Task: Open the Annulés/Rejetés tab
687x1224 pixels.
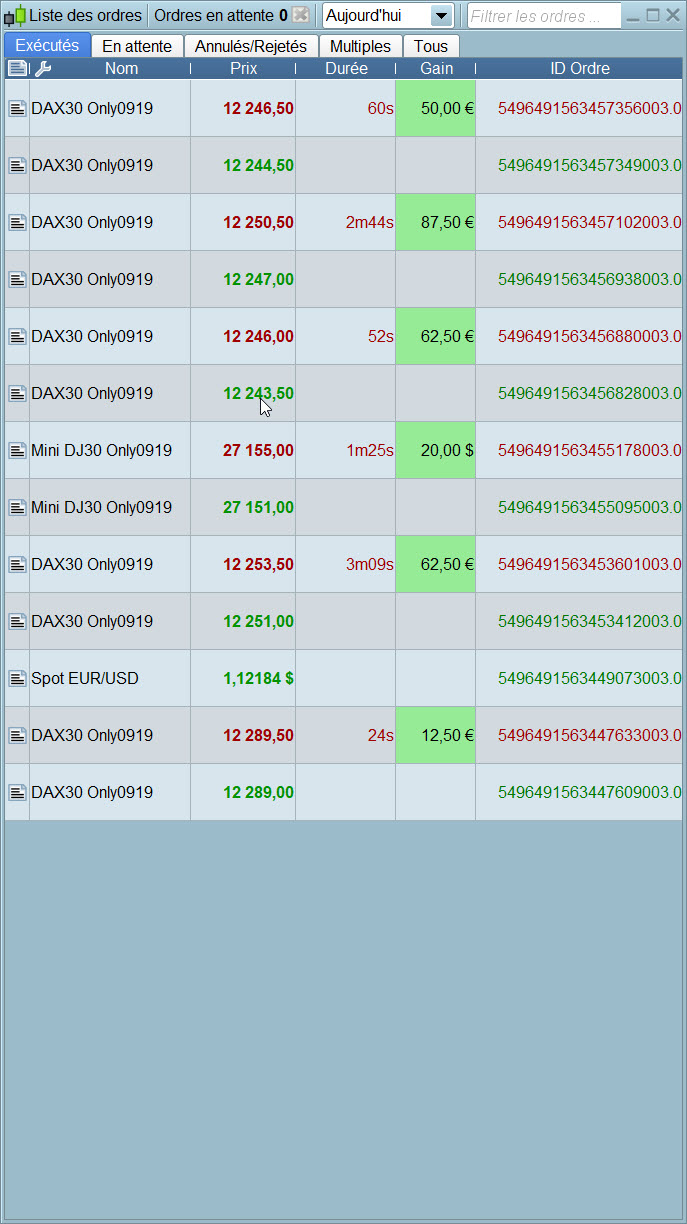Action: (x=251, y=46)
